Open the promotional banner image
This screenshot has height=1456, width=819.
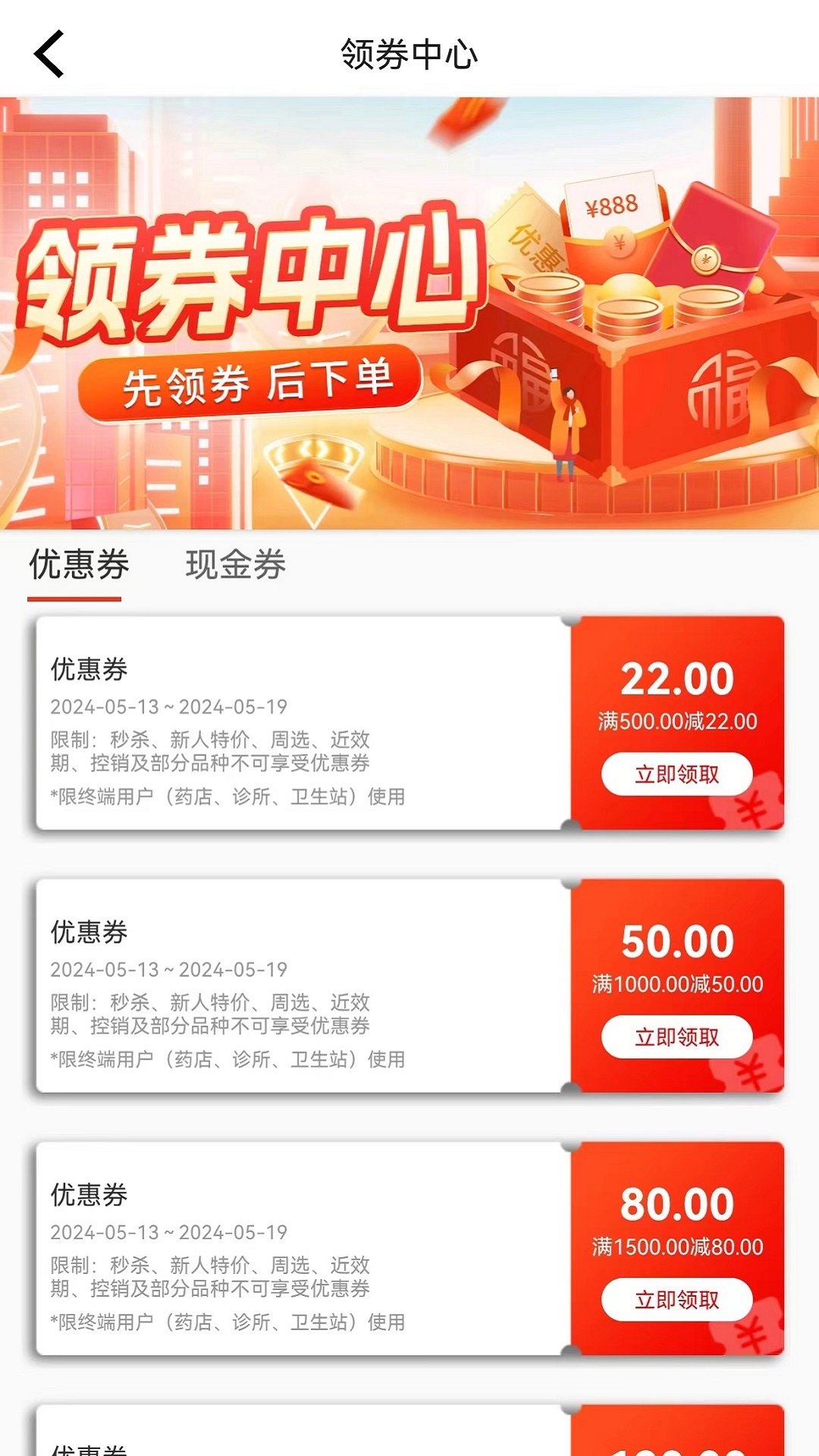(x=409, y=311)
